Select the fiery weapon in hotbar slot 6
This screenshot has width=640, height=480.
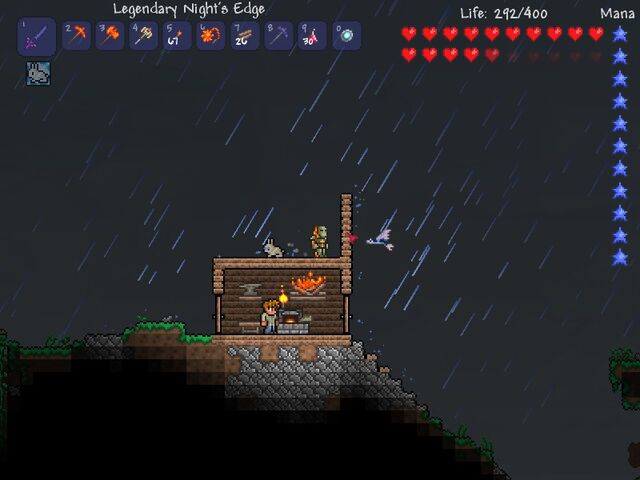tap(212, 36)
